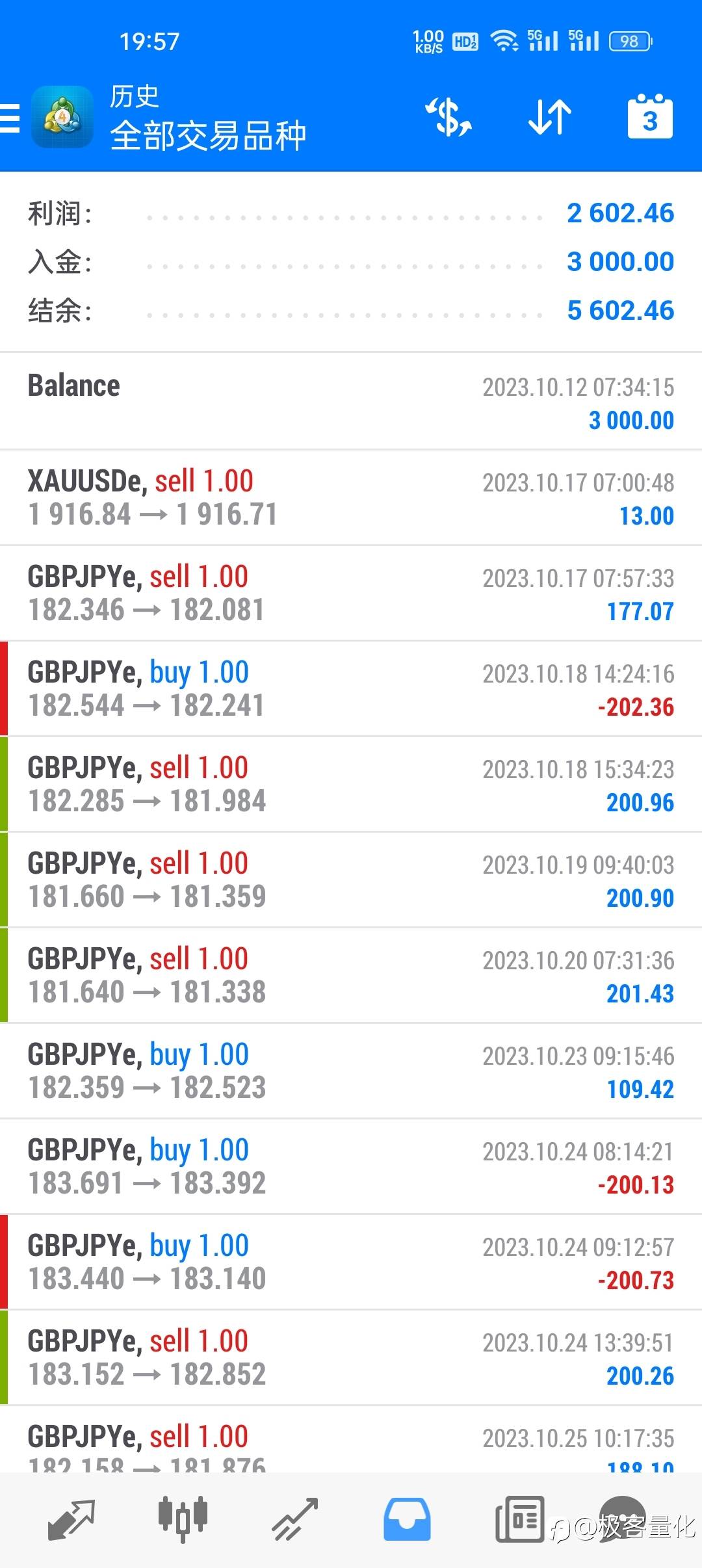Open the GBPJPYe buy trade with 109.42 profit
The width and height of the screenshot is (702, 1568).
click(351, 1071)
